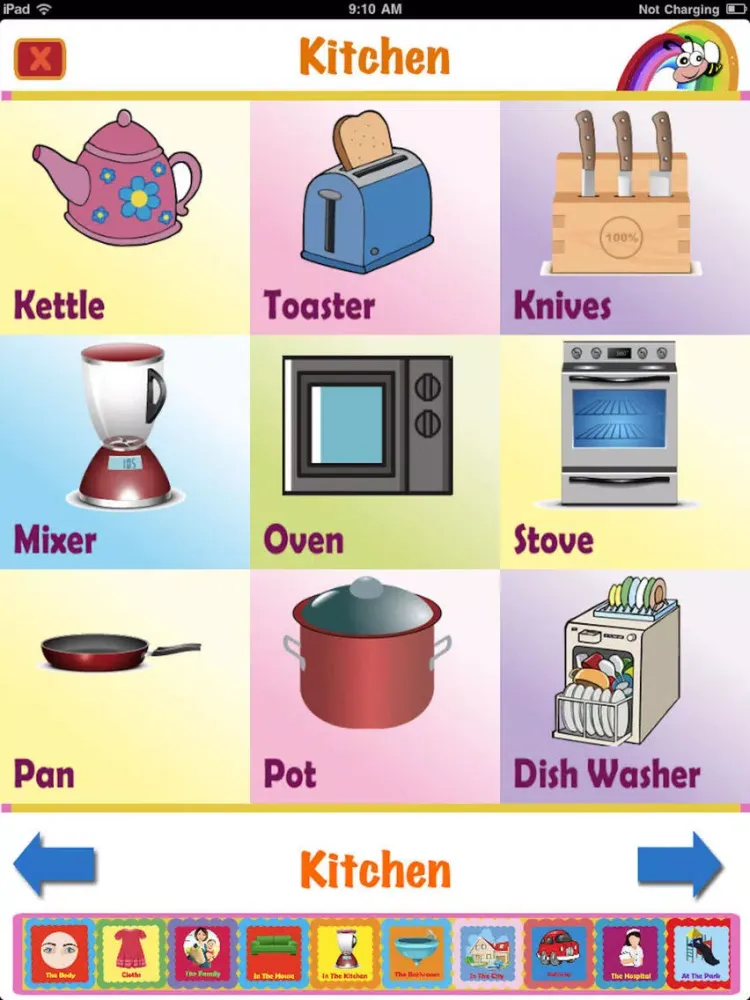
Task: Pick the Pot card
Action: (374, 686)
